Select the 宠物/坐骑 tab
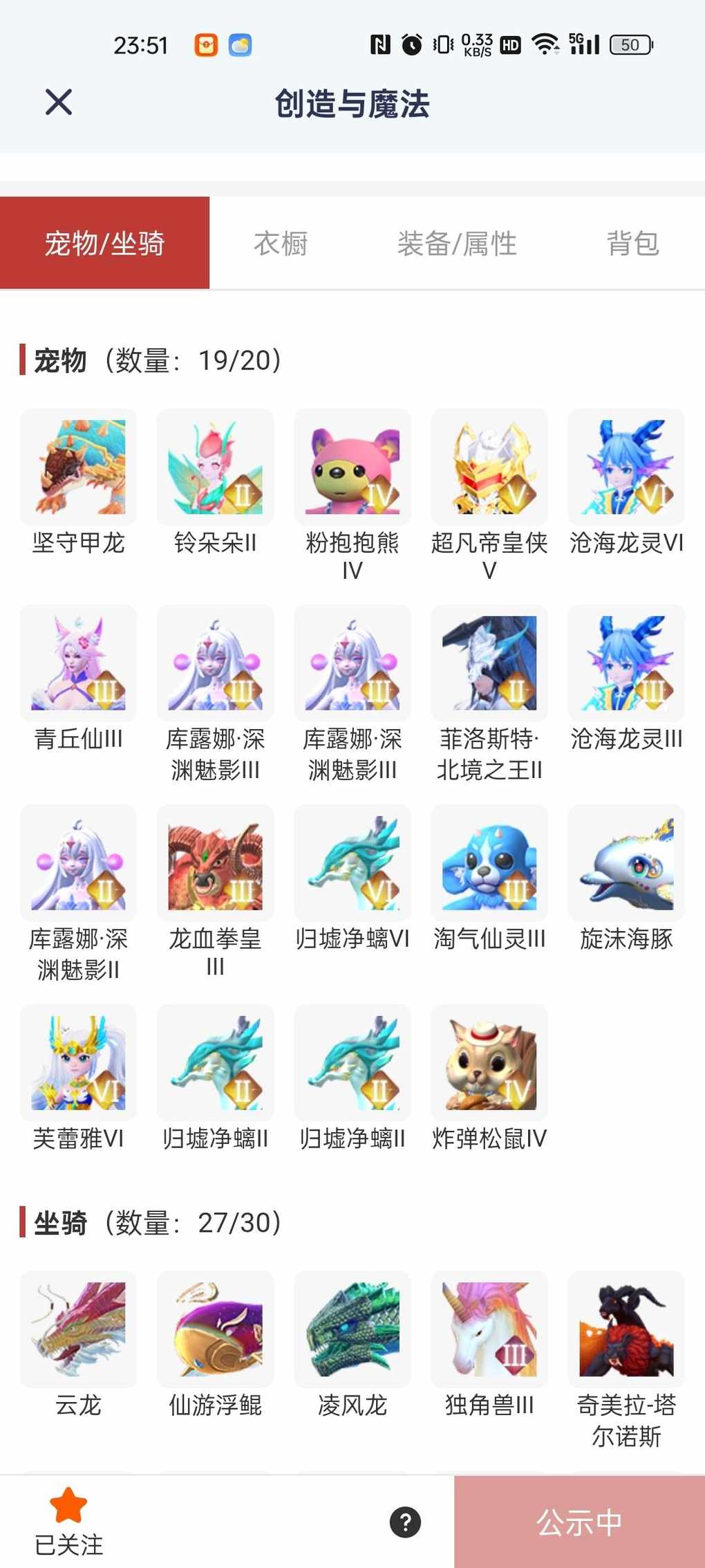 pos(104,243)
